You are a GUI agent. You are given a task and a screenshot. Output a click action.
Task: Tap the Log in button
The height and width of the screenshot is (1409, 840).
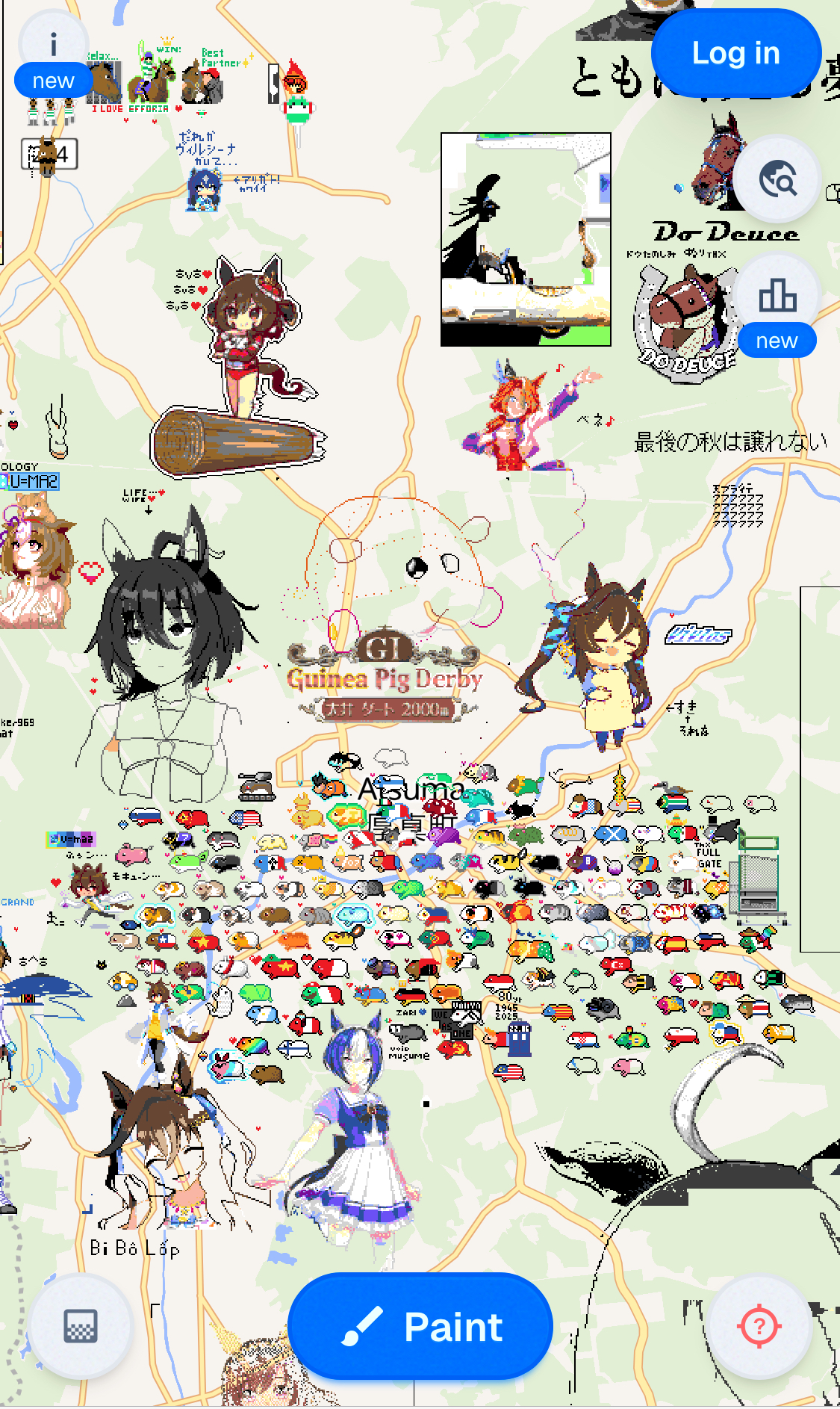point(735,53)
